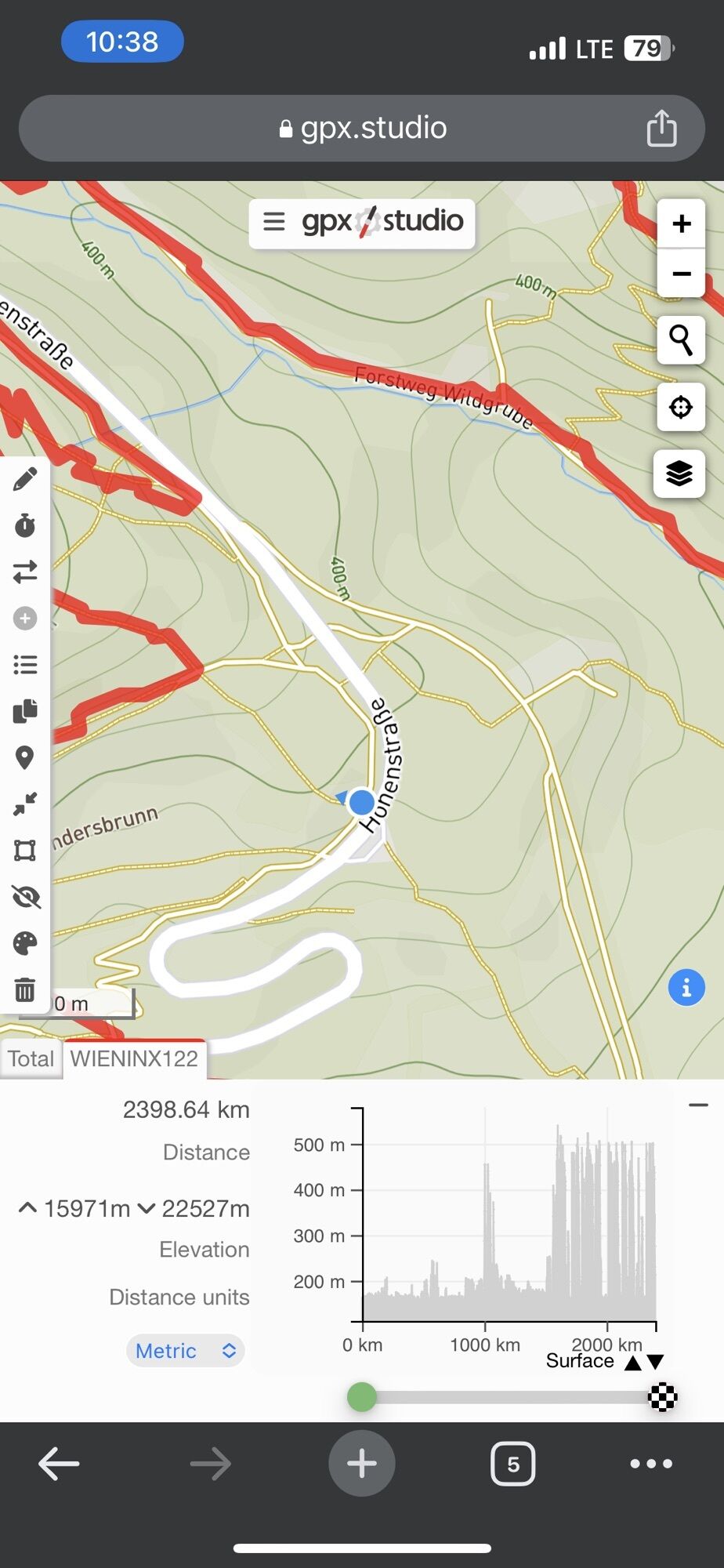Duplicate the track with copy tool
The width and height of the screenshot is (724, 1568).
tap(25, 711)
